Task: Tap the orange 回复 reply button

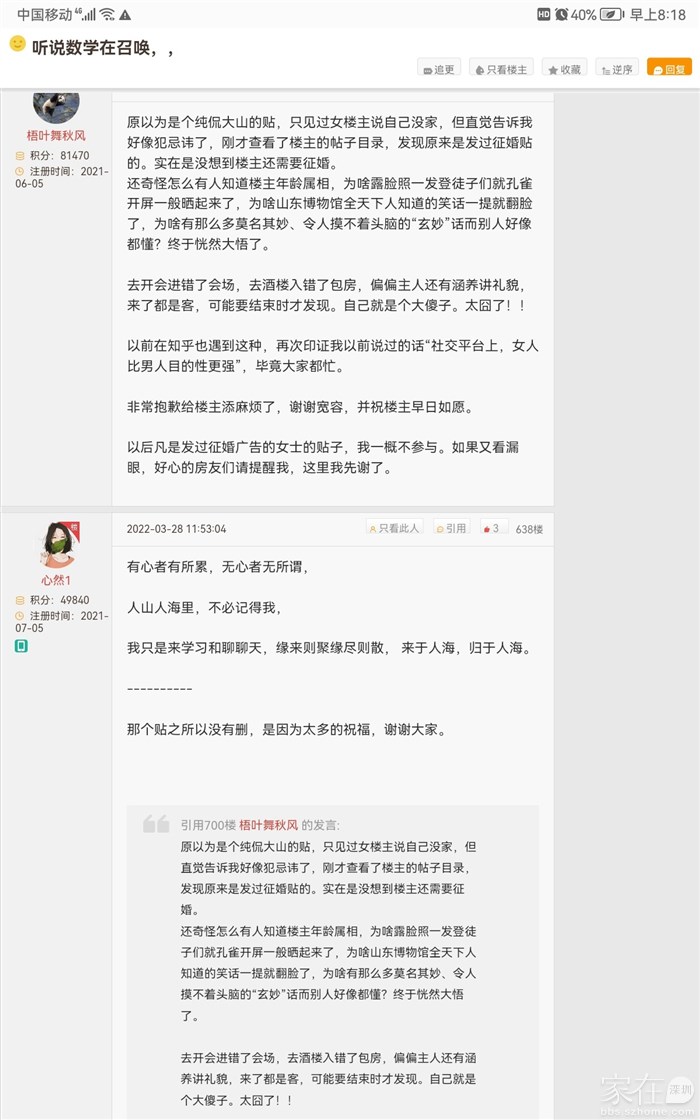Action: coord(669,69)
